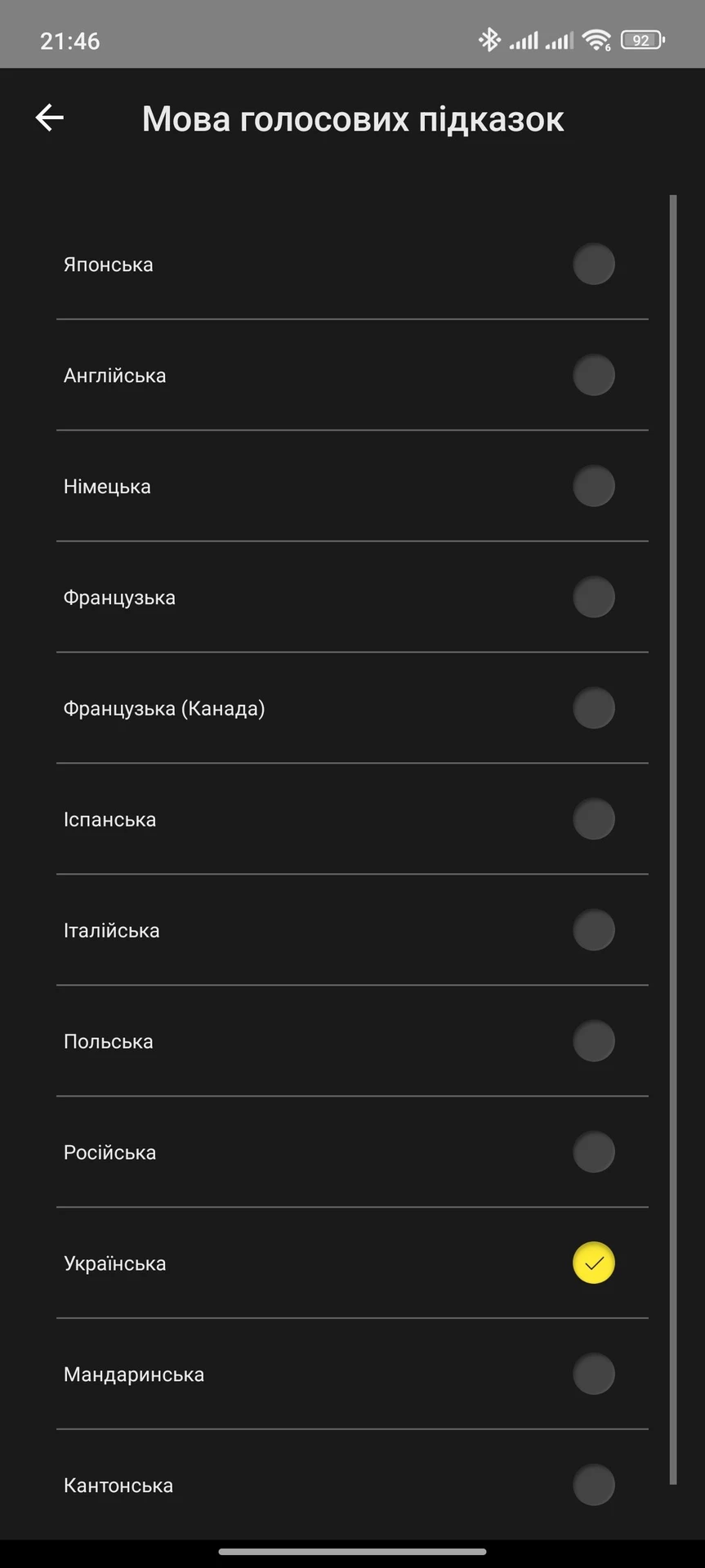
Task: Go back using the arrow icon
Action: (x=49, y=118)
